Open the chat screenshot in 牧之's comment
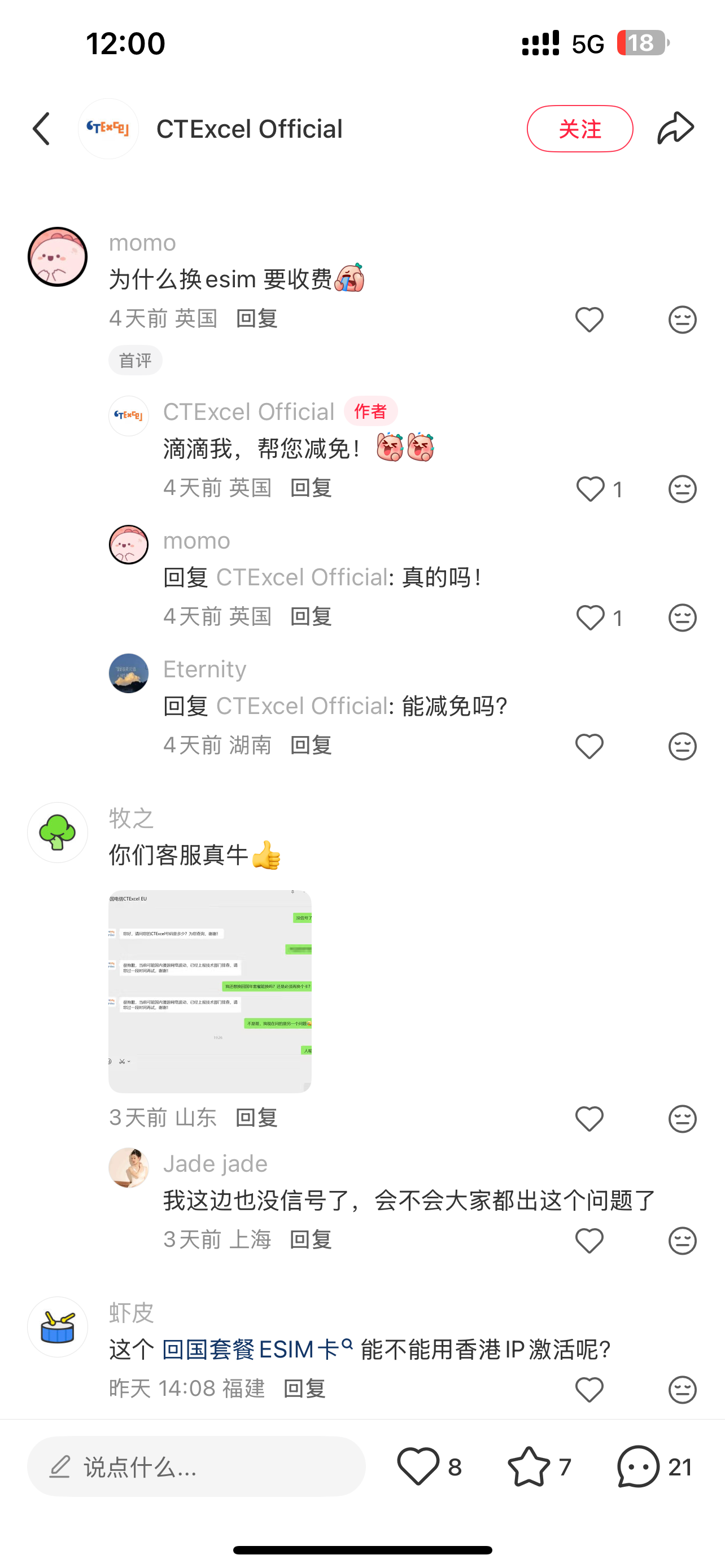The height and width of the screenshot is (1568, 725). [x=210, y=991]
